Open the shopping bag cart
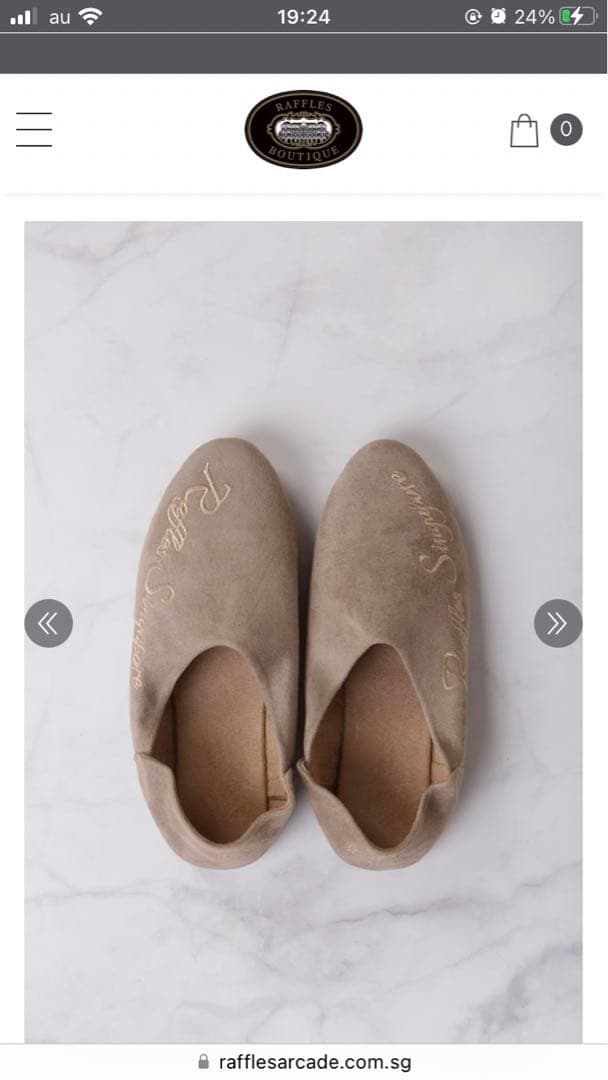 tap(525, 130)
